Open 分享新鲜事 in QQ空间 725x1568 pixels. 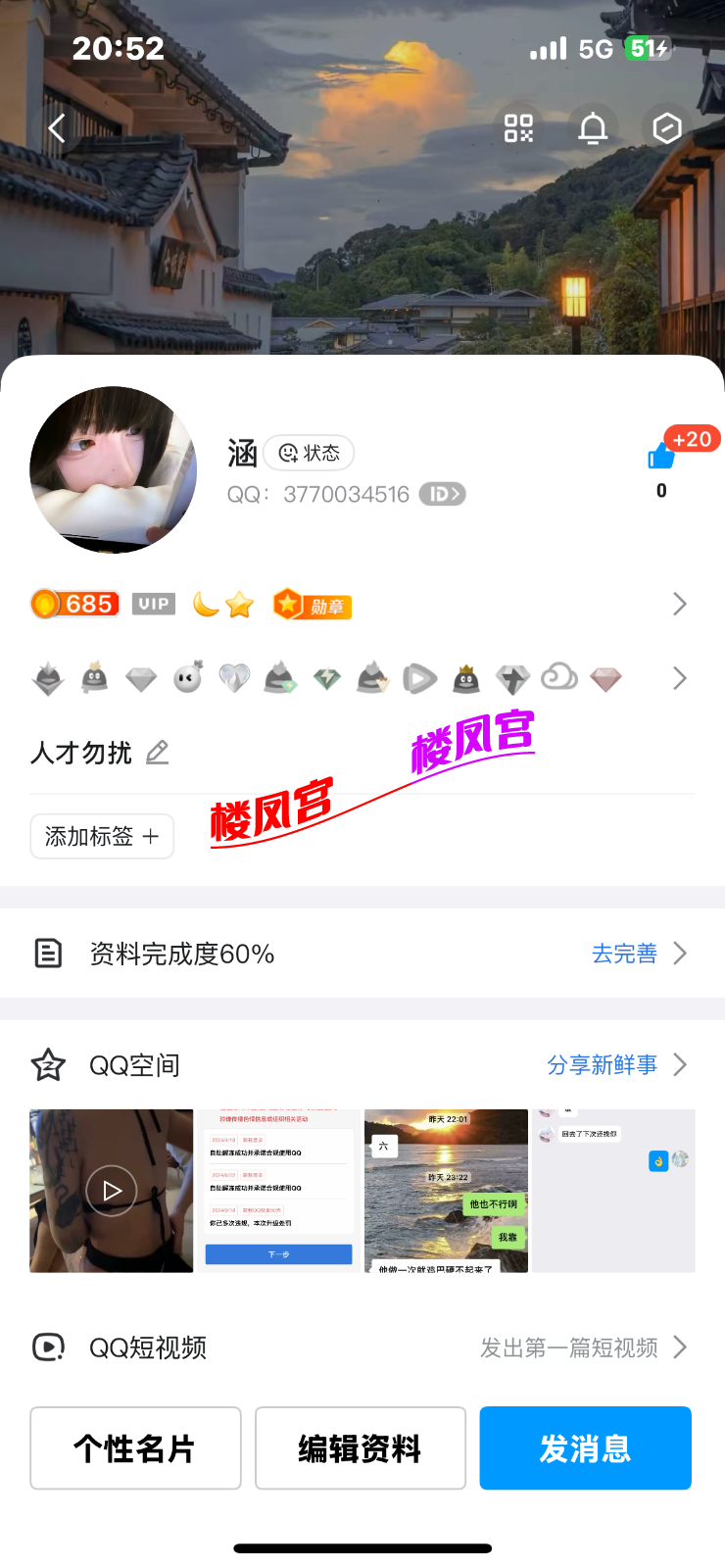click(x=616, y=1065)
